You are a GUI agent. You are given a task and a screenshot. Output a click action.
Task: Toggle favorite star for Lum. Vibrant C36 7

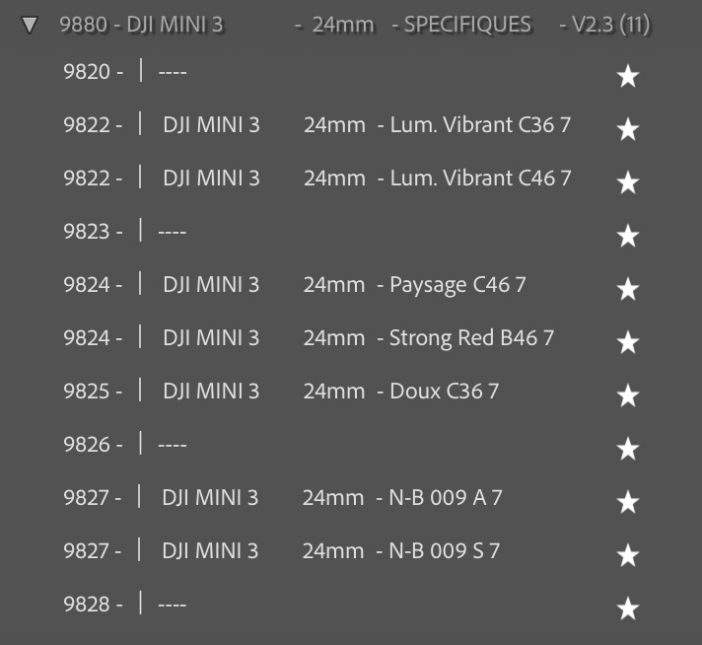point(627,130)
